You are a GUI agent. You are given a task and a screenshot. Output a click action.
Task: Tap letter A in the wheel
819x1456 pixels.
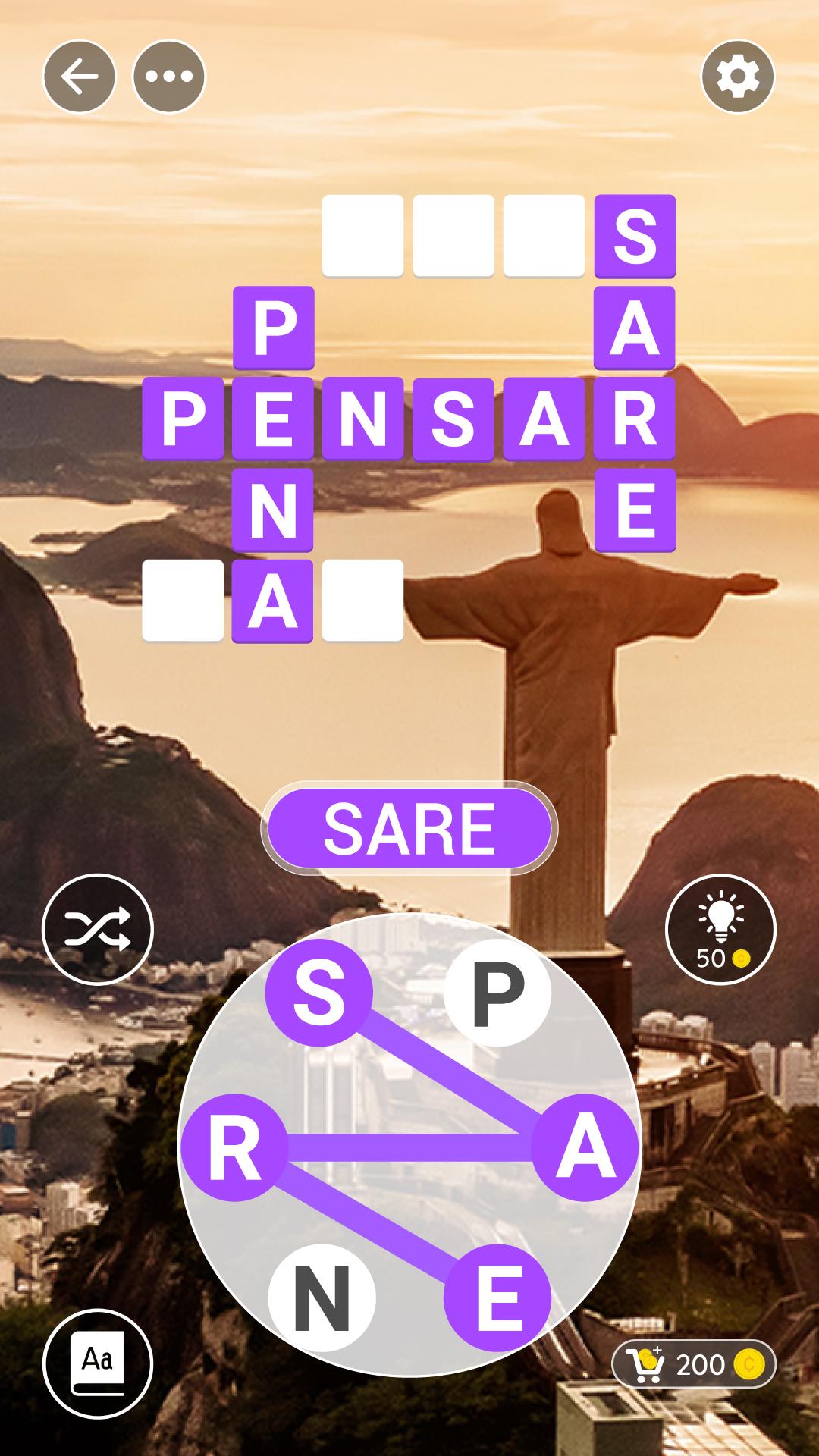(x=584, y=1147)
